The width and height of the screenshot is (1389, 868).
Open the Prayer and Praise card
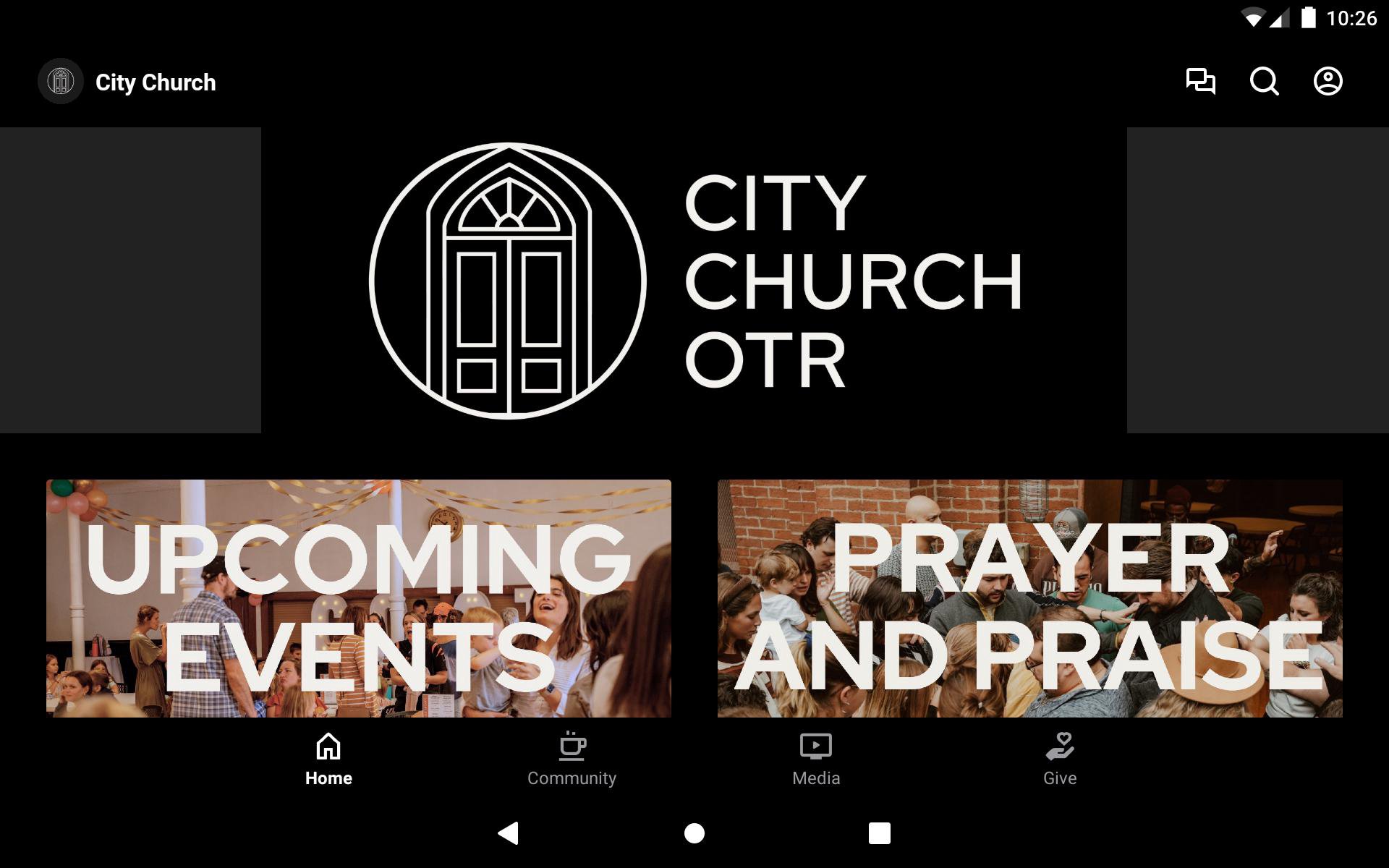tap(1029, 598)
